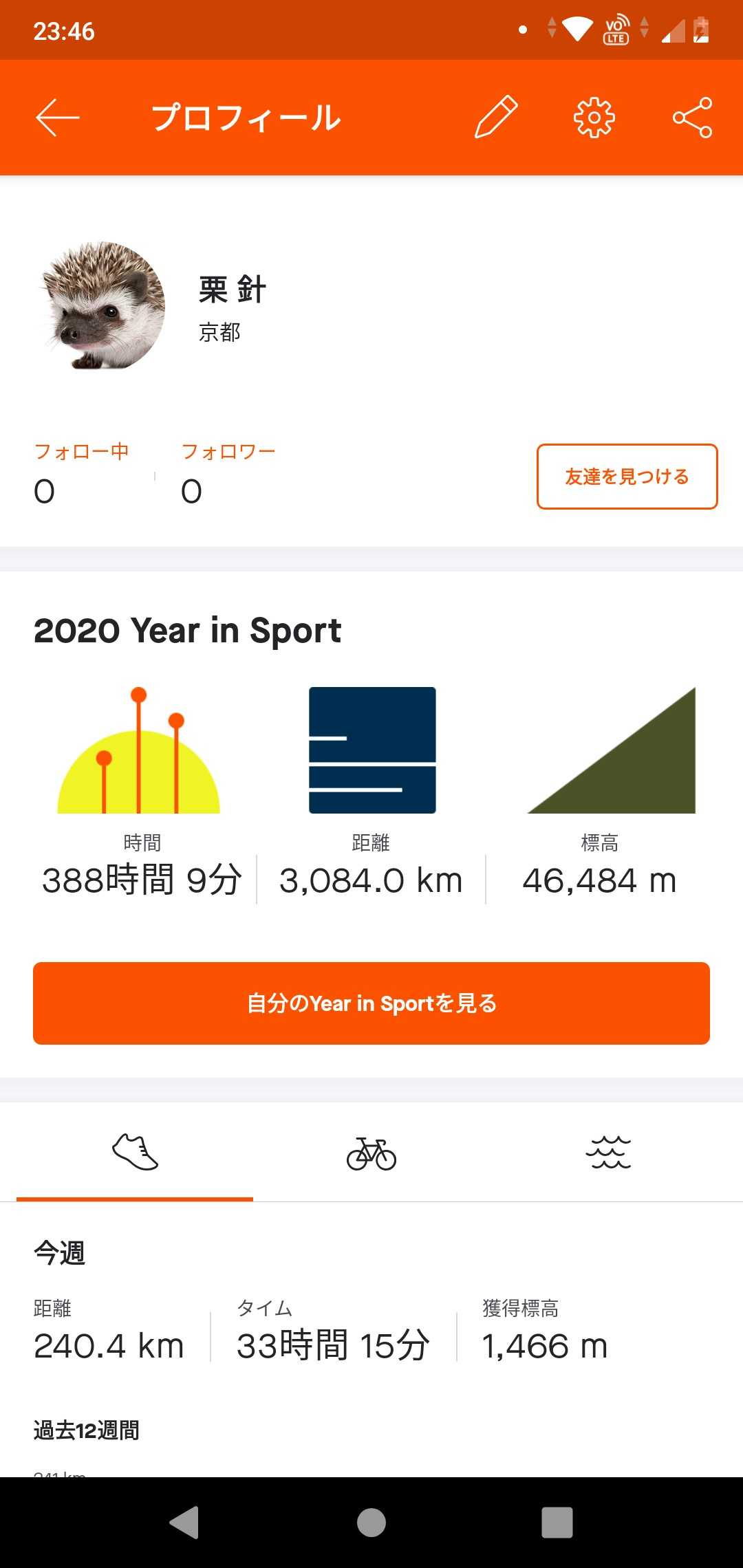Open the フォロワー followers list
The height and width of the screenshot is (1568, 743).
(x=227, y=475)
